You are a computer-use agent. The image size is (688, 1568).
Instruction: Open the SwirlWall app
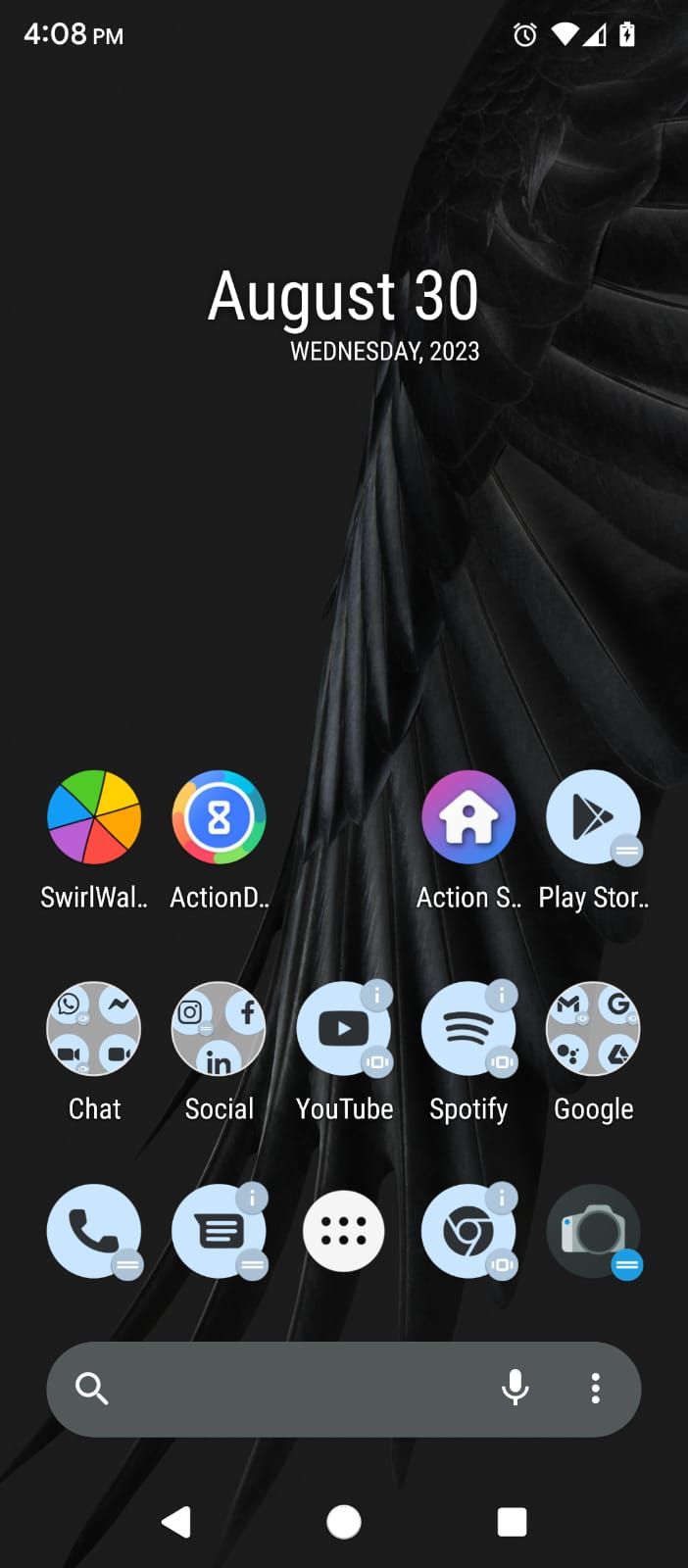click(94, 817)
